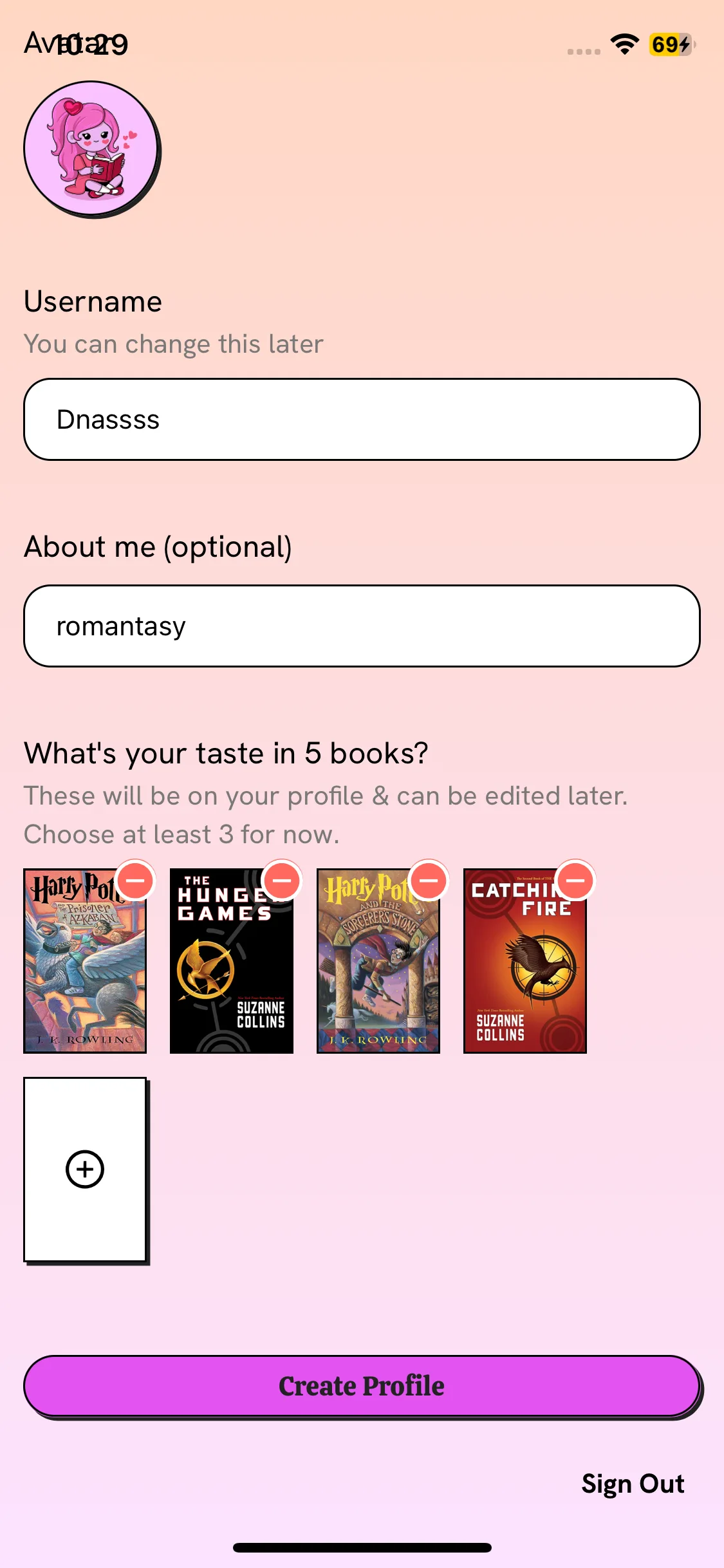Edit the About me field
The image size is (724, 1568).
(362, 626)
